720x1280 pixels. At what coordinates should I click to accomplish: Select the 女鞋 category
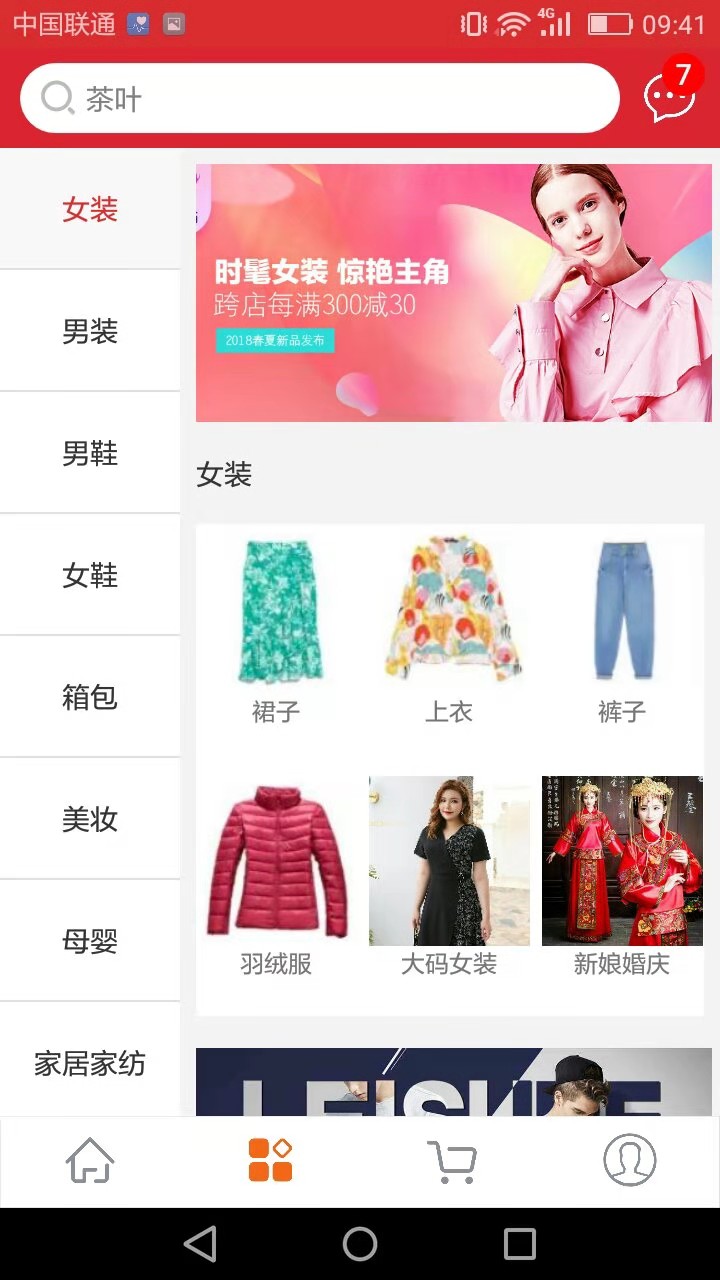coord(90,575)
